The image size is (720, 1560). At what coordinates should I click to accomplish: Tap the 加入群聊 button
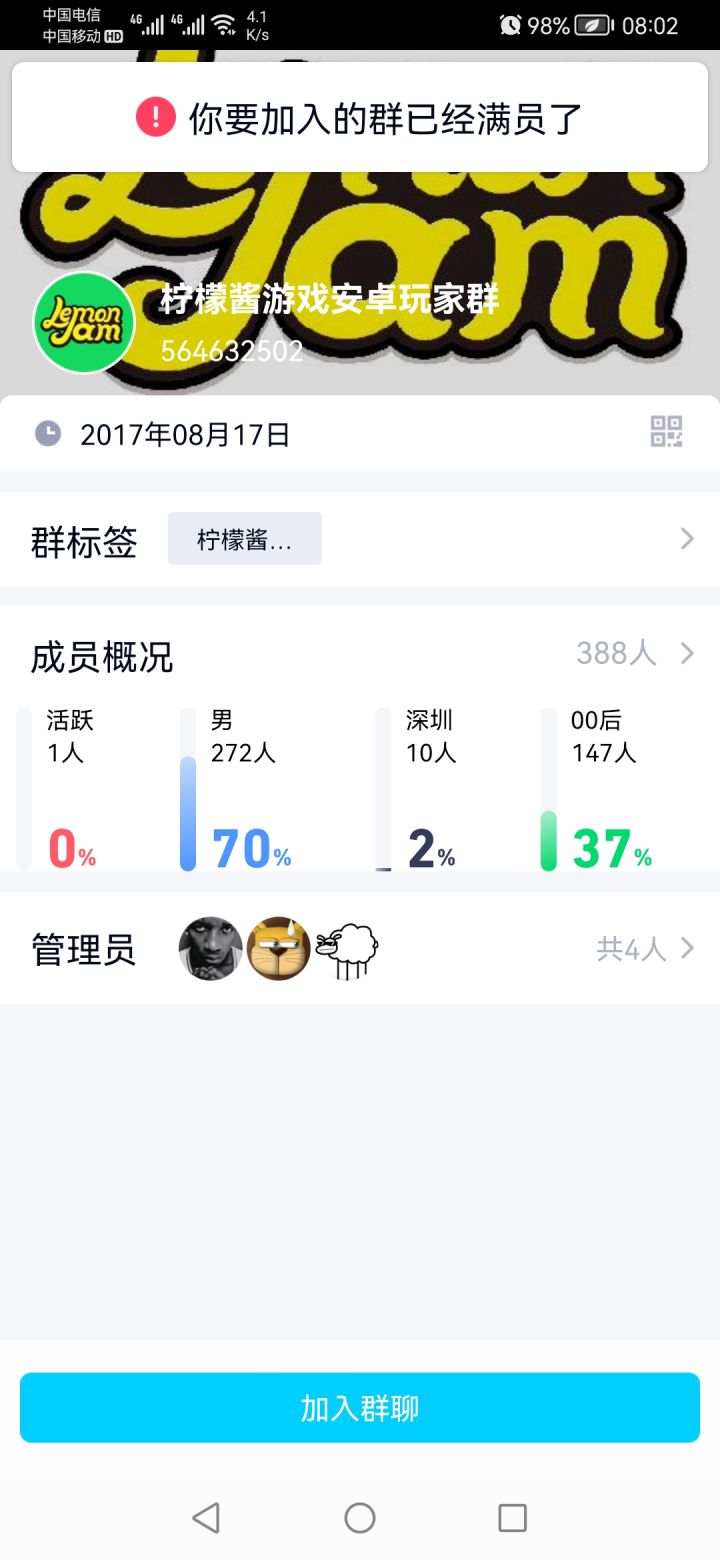[x=360, y=1408]
